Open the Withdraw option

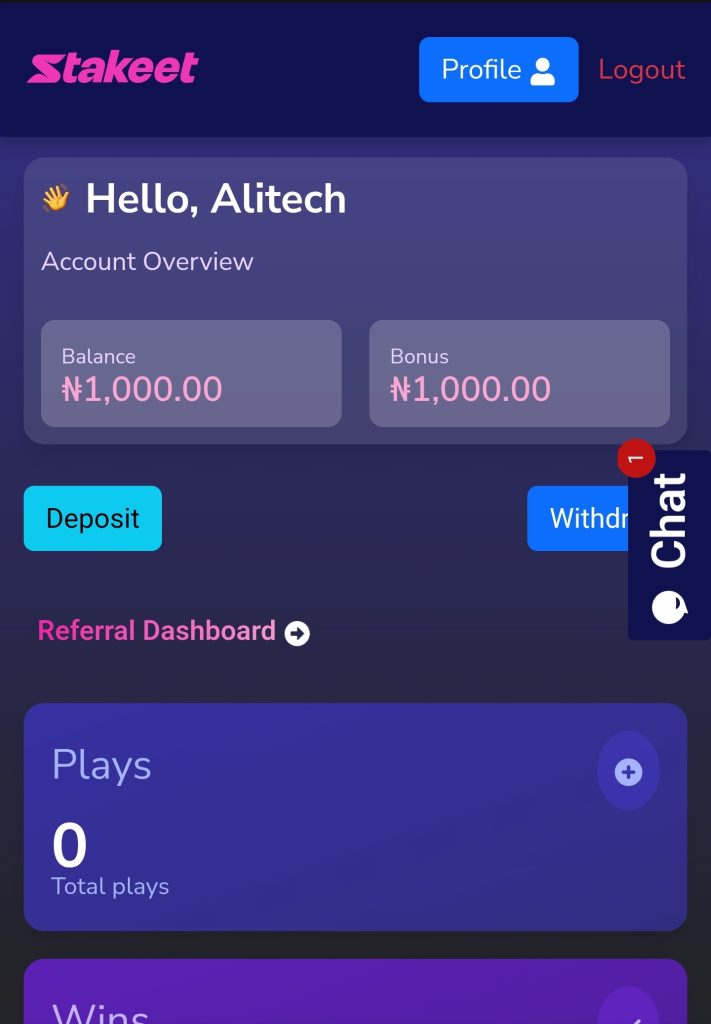(578, 518)
